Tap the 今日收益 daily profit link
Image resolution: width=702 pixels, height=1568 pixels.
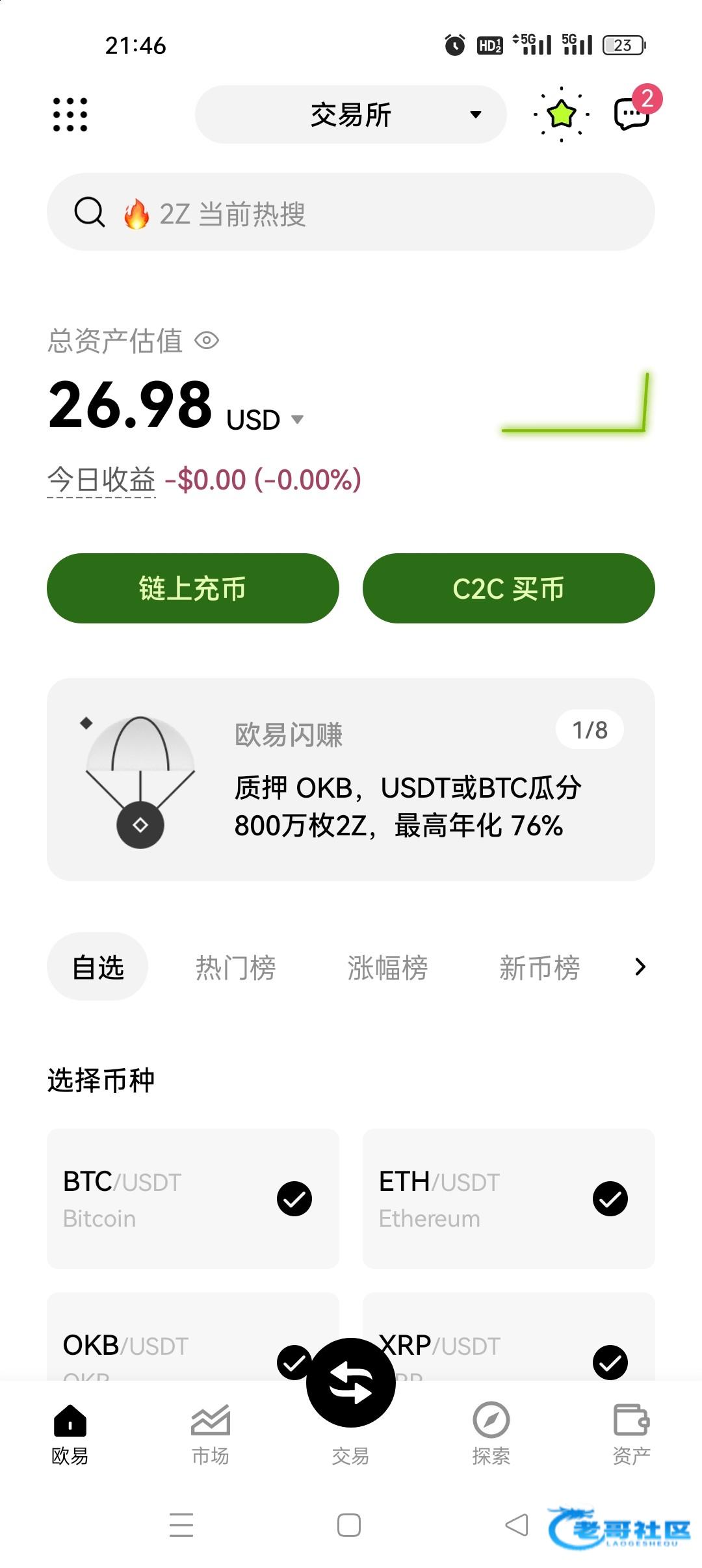[x=101, y=480]
